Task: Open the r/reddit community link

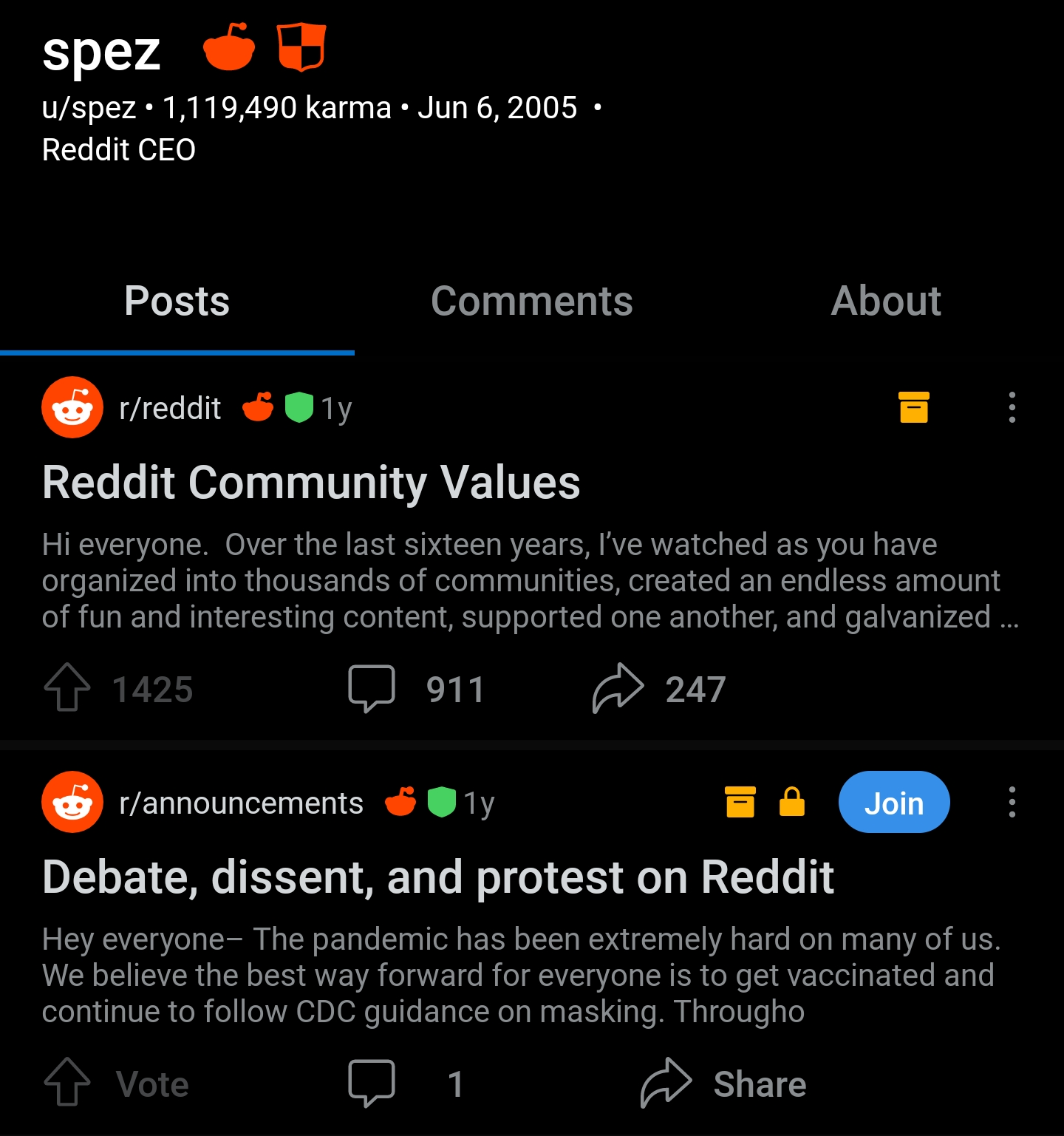Action: click(169, 408)
